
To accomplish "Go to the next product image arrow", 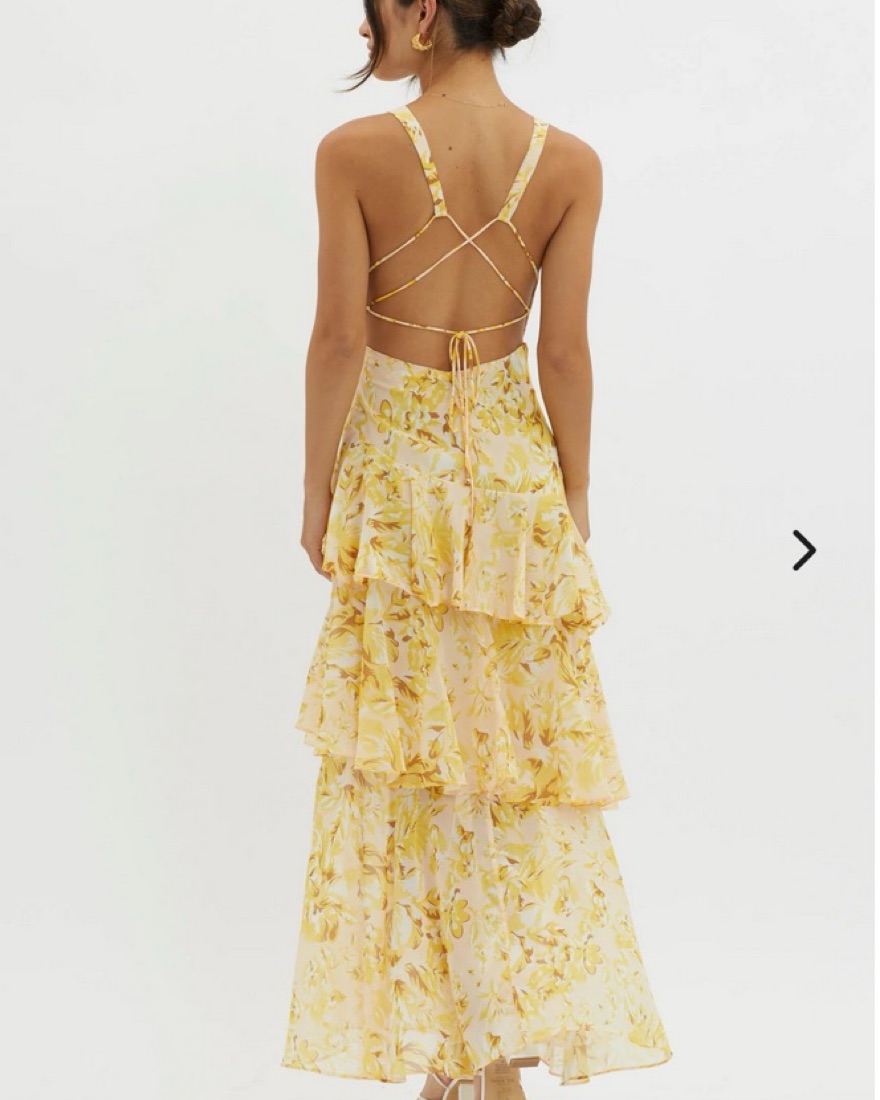I will click(804, 550).
